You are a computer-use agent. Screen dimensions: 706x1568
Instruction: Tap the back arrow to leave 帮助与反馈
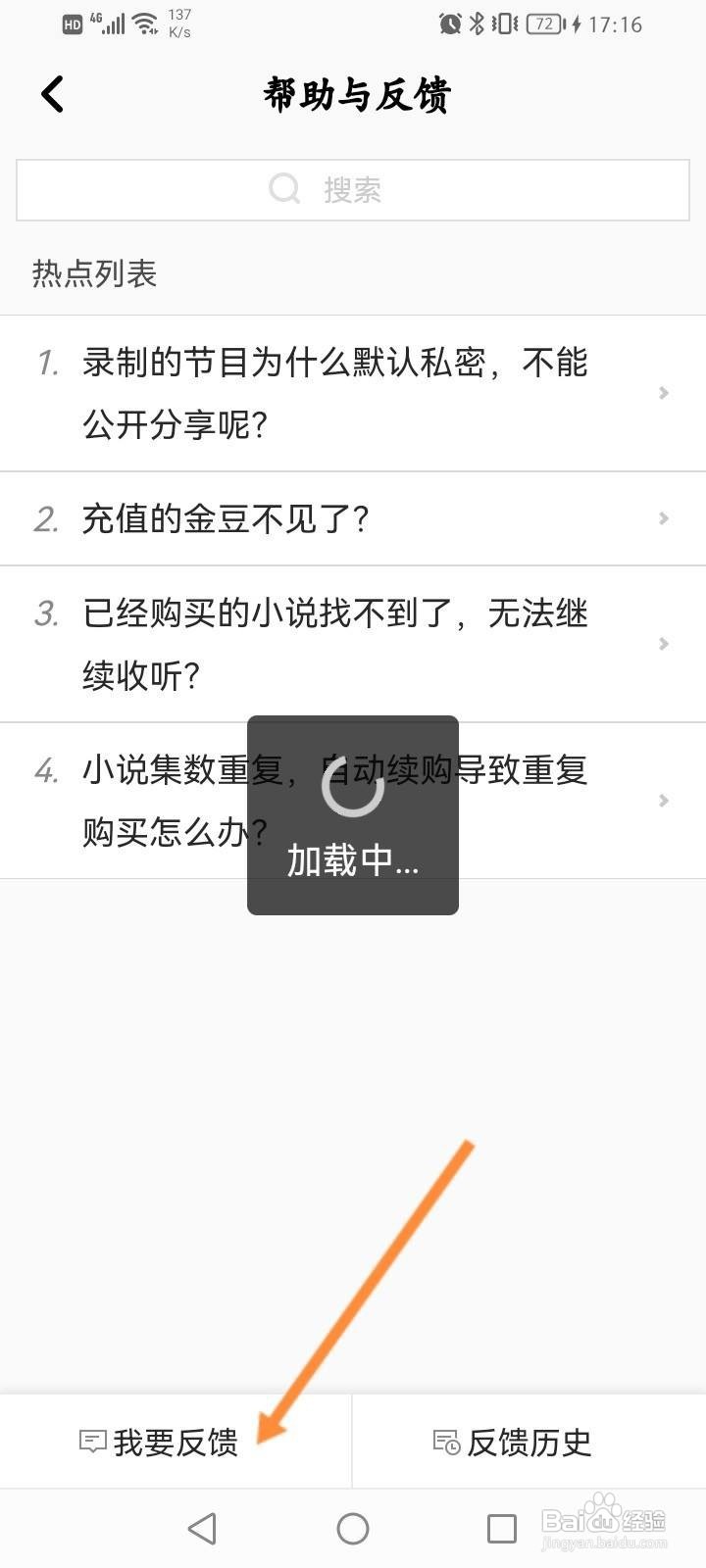(x=52, y=94)
